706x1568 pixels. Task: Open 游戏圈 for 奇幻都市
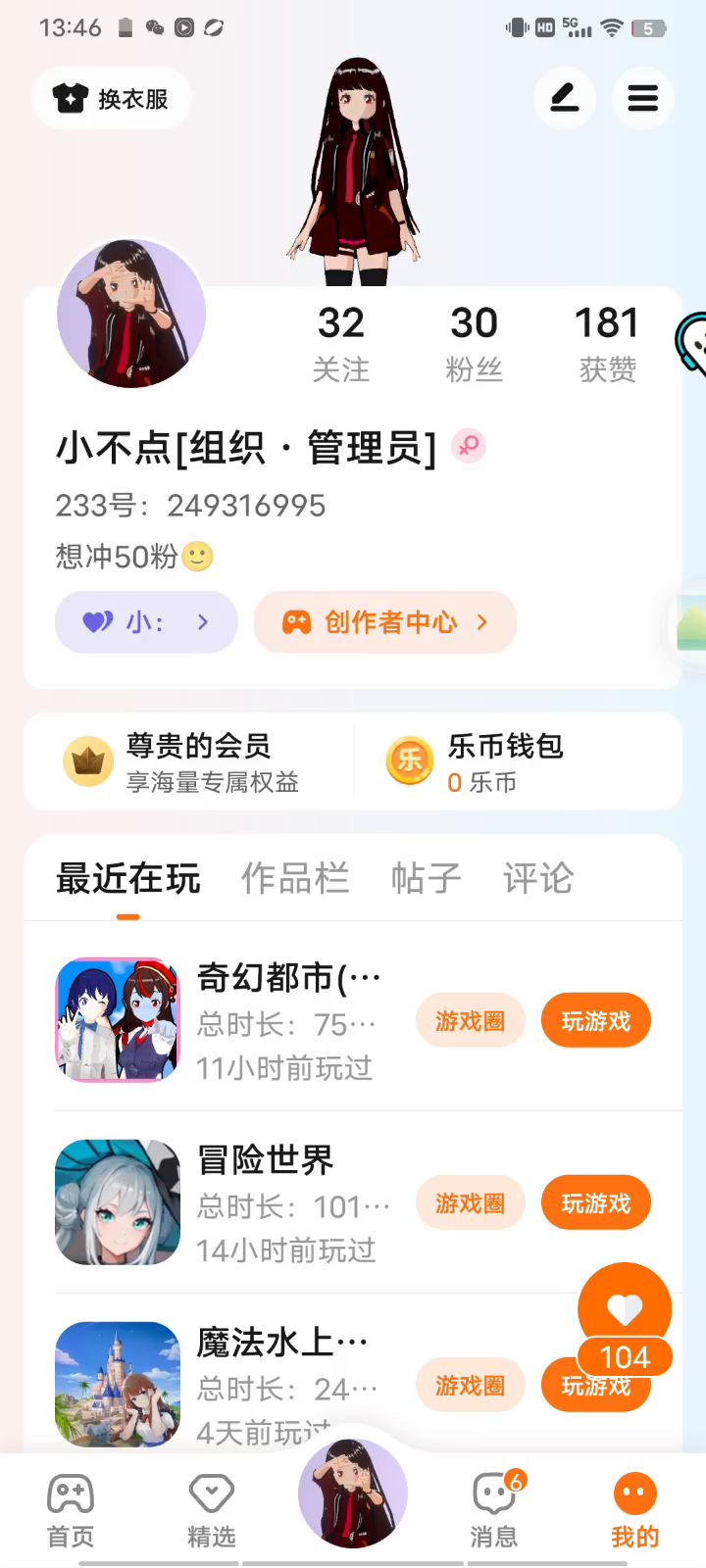[x=470, y=1021]
